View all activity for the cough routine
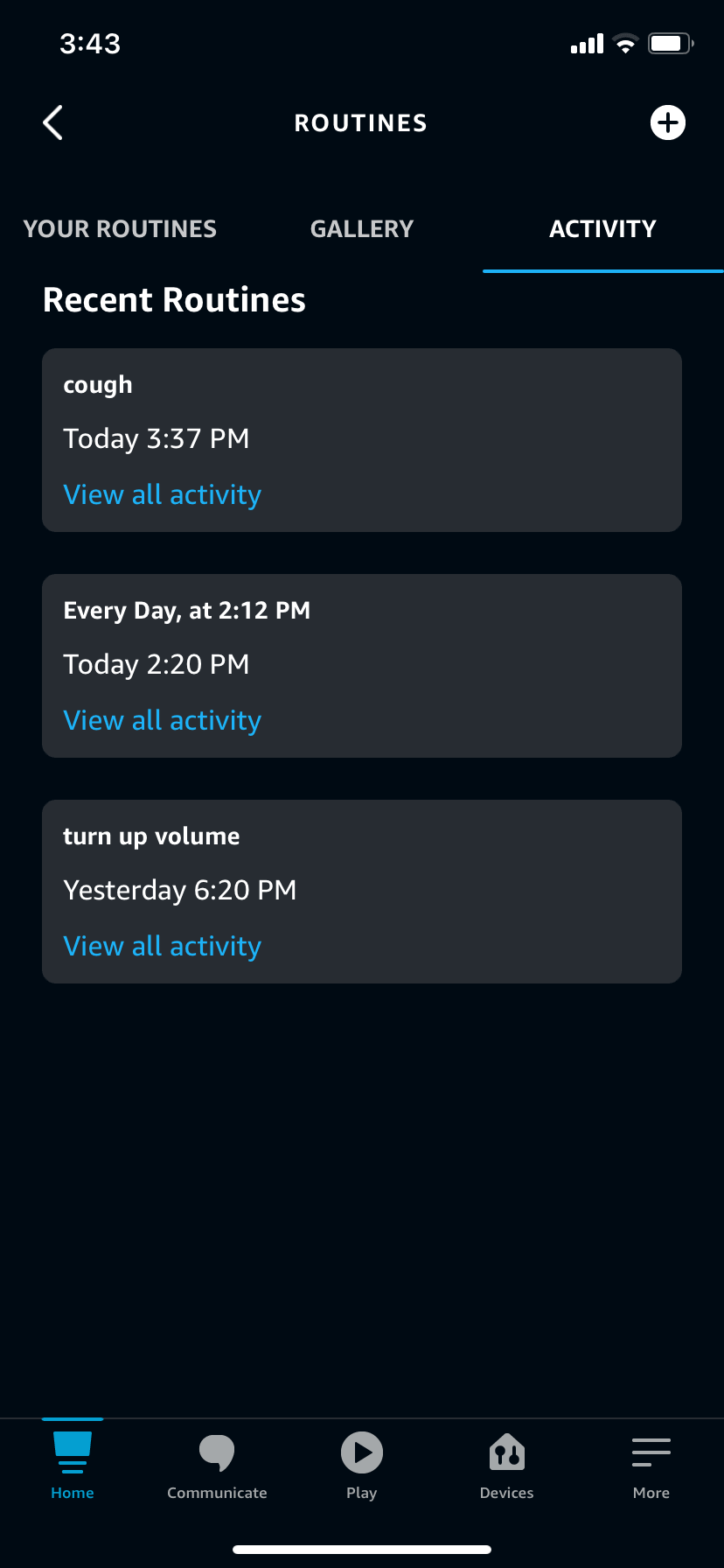The width and height of the screenshot is (724, 1568). 162,493
